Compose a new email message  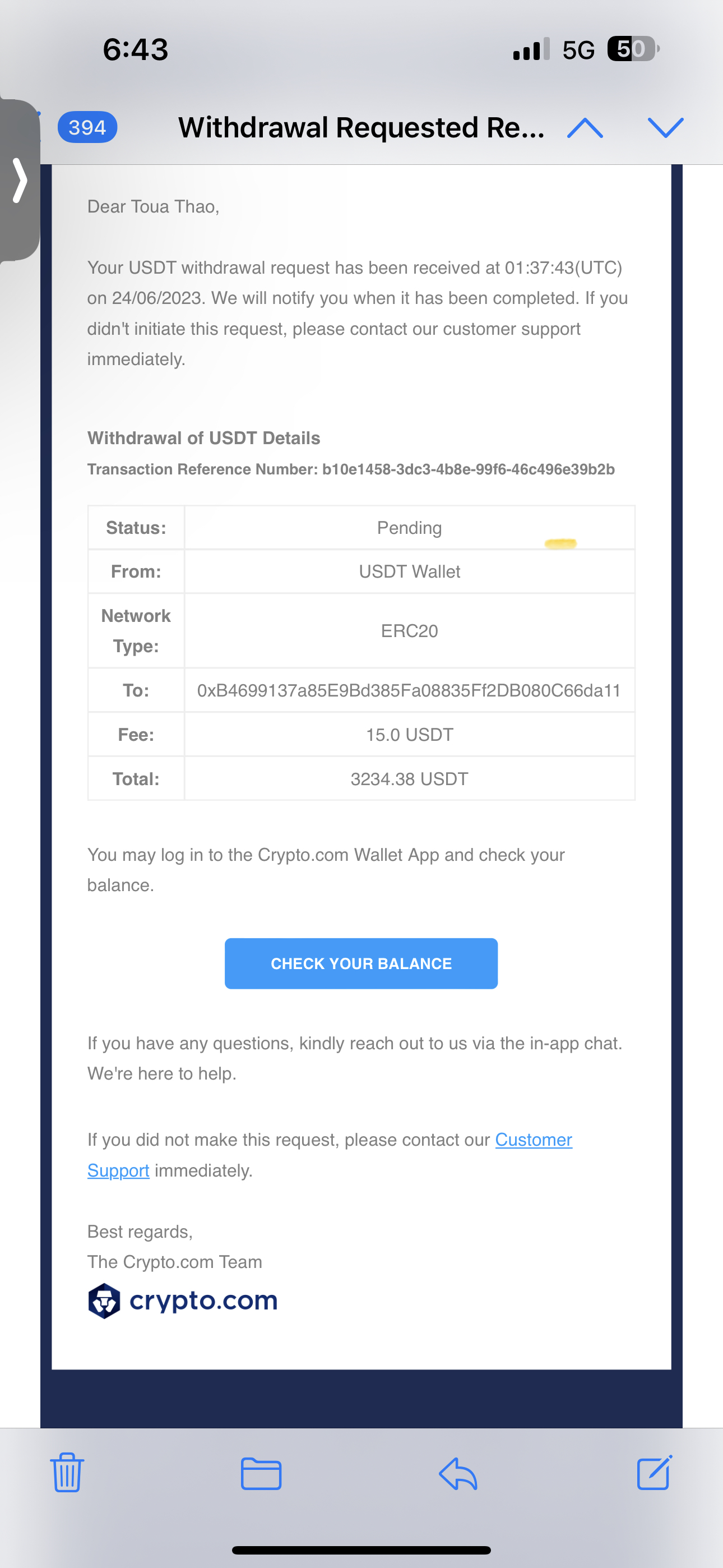click(654, 1473)
